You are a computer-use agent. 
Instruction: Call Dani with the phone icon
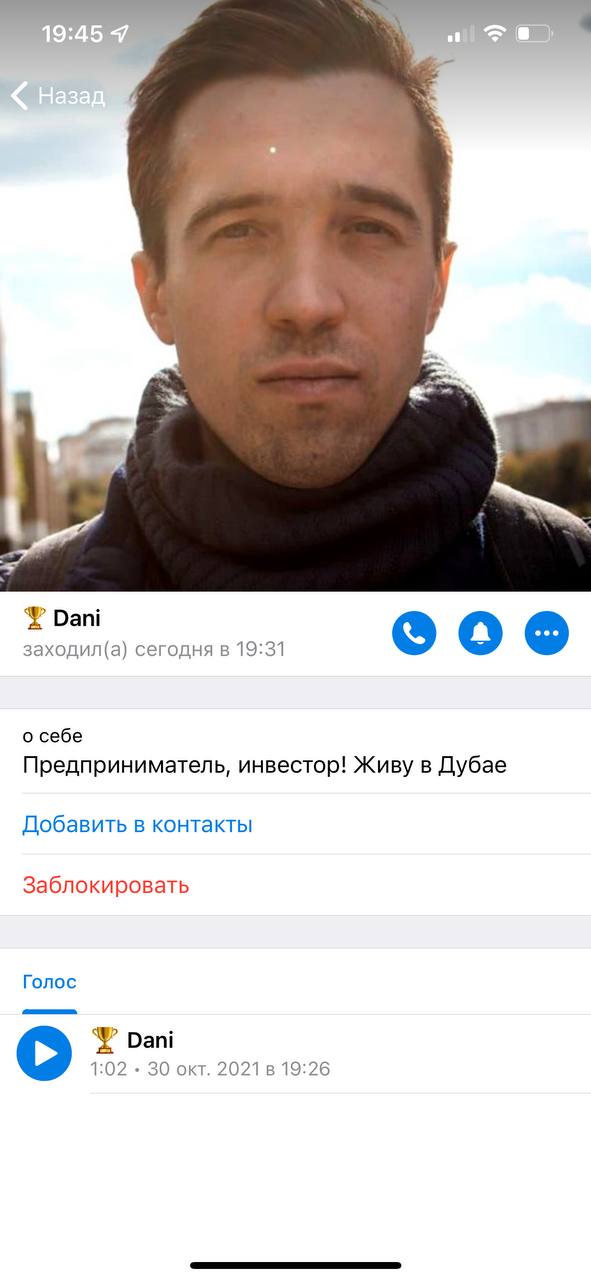pos(414,633)
